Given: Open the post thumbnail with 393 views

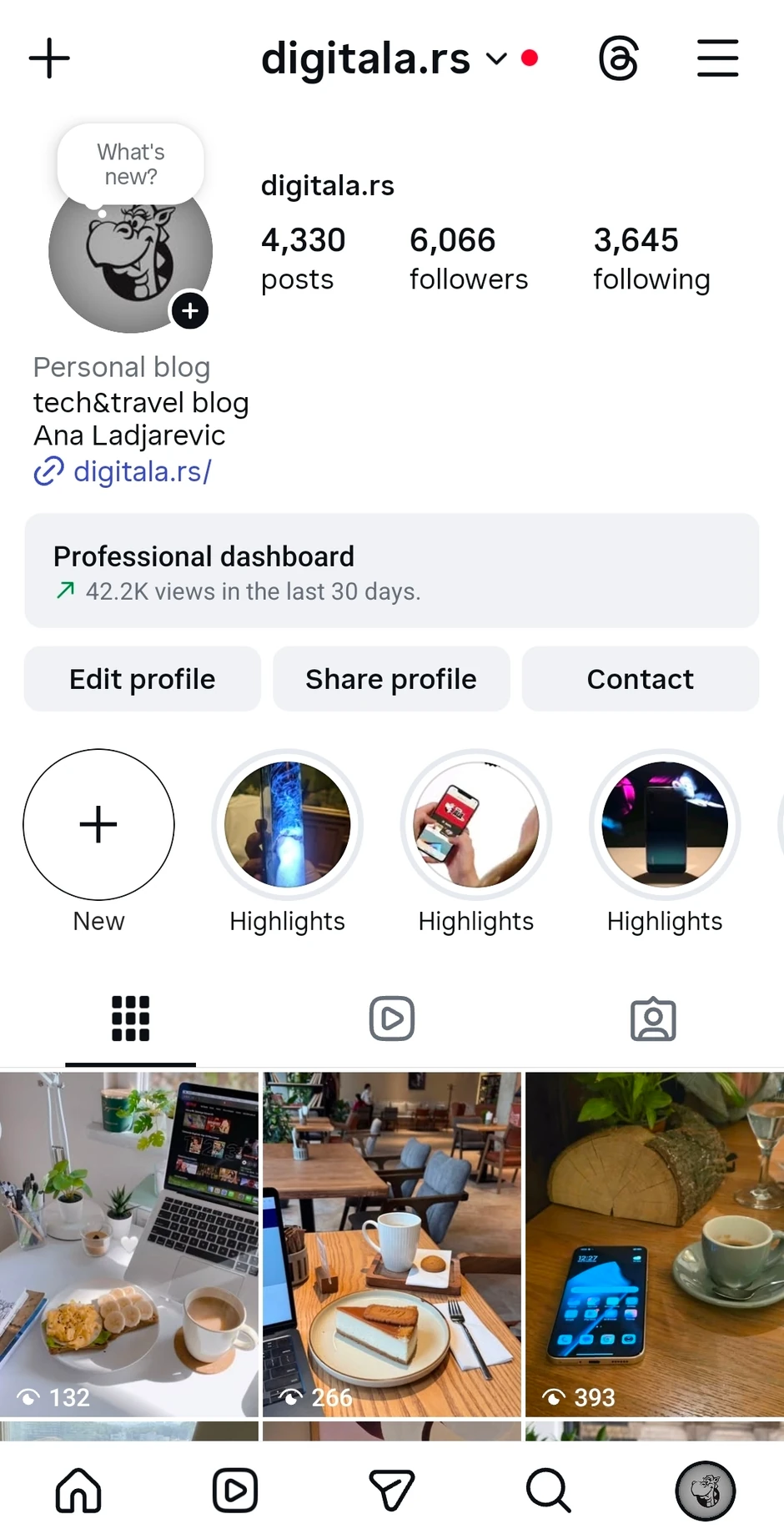Looking at the screenshot, I should tap(654, 1245).
